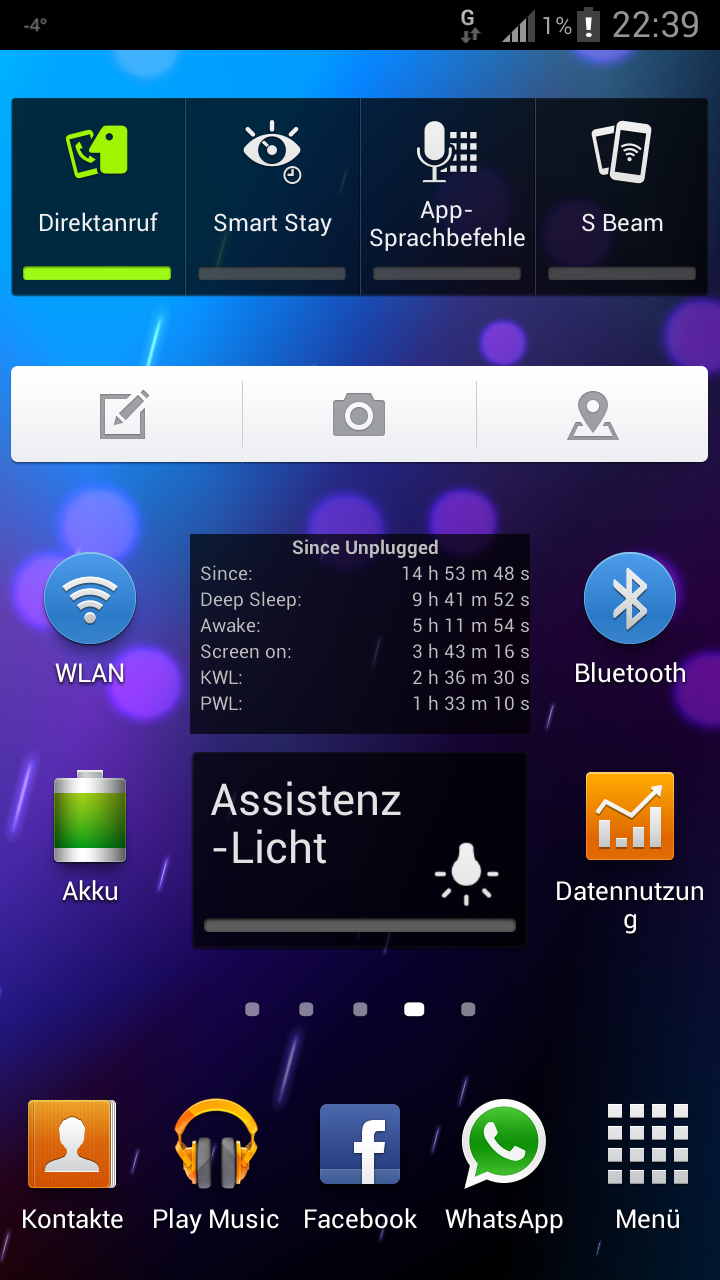Enable Smart Stay
Viewport: 720px width, 1280px height.
(x=273, y=197)
